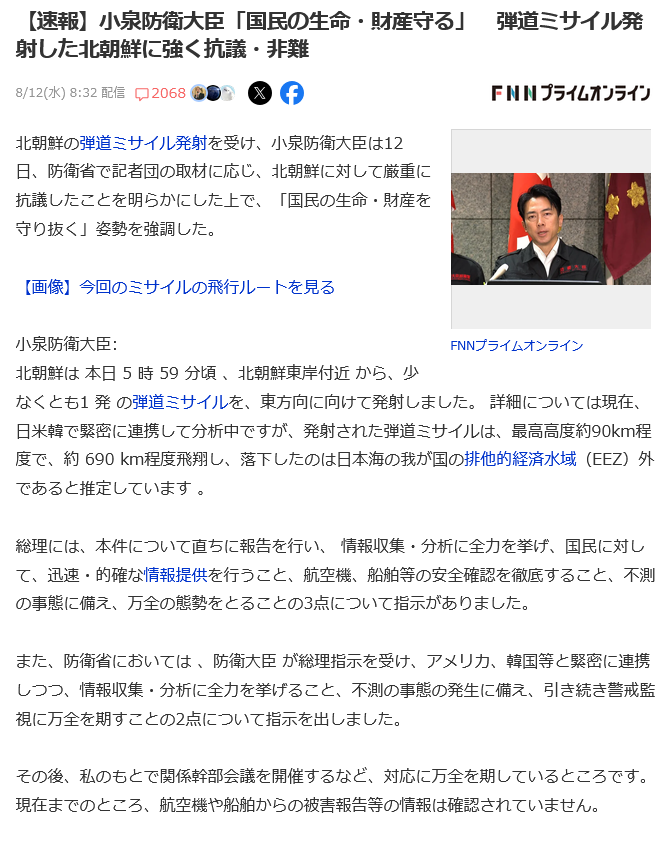
Task: Tap the FNNプライムオンライン caption link under the photo
Action: (516, 345)
